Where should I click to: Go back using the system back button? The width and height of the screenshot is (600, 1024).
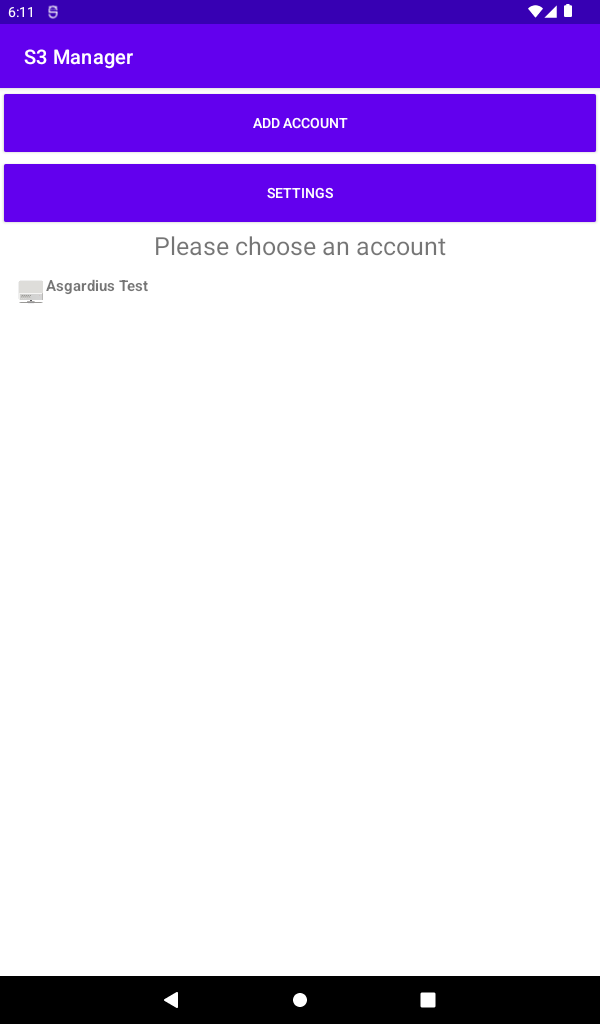[x=171, y=999]
